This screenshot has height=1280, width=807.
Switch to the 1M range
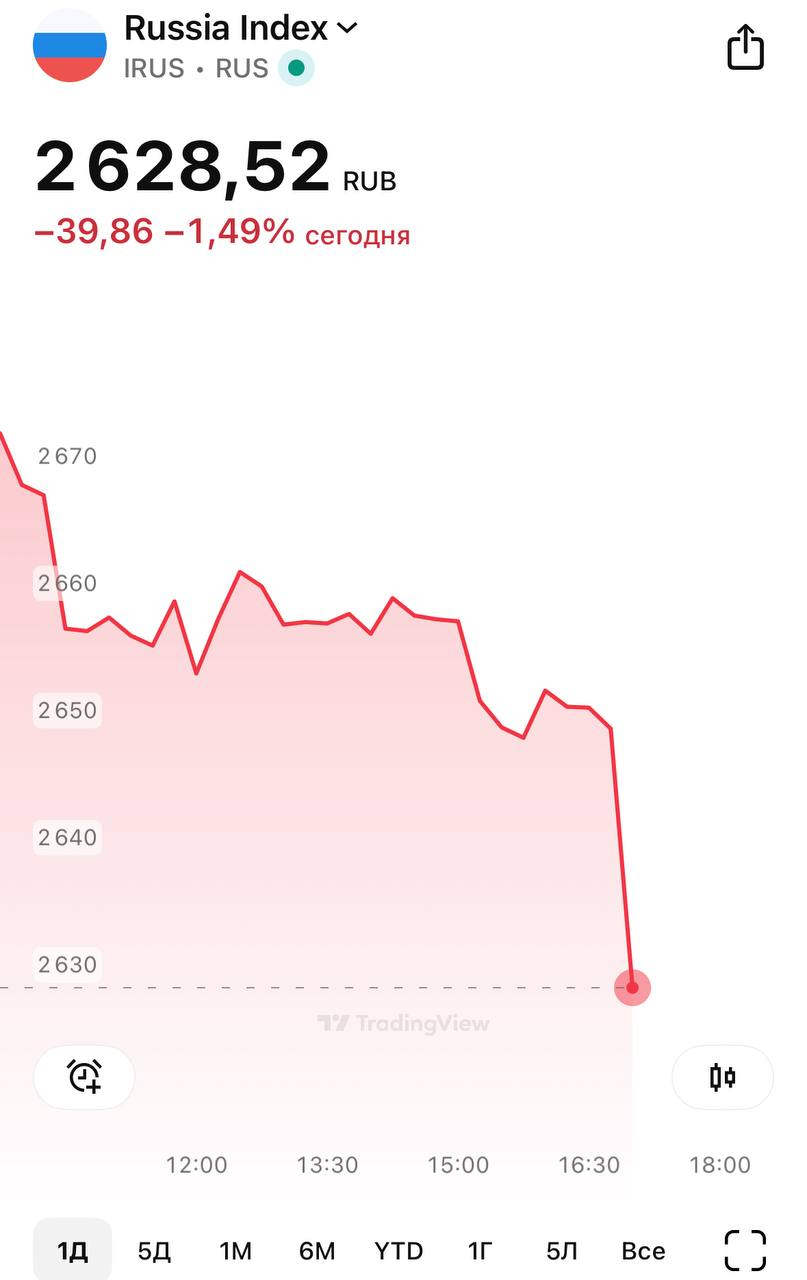click(x=236, y=1250)
